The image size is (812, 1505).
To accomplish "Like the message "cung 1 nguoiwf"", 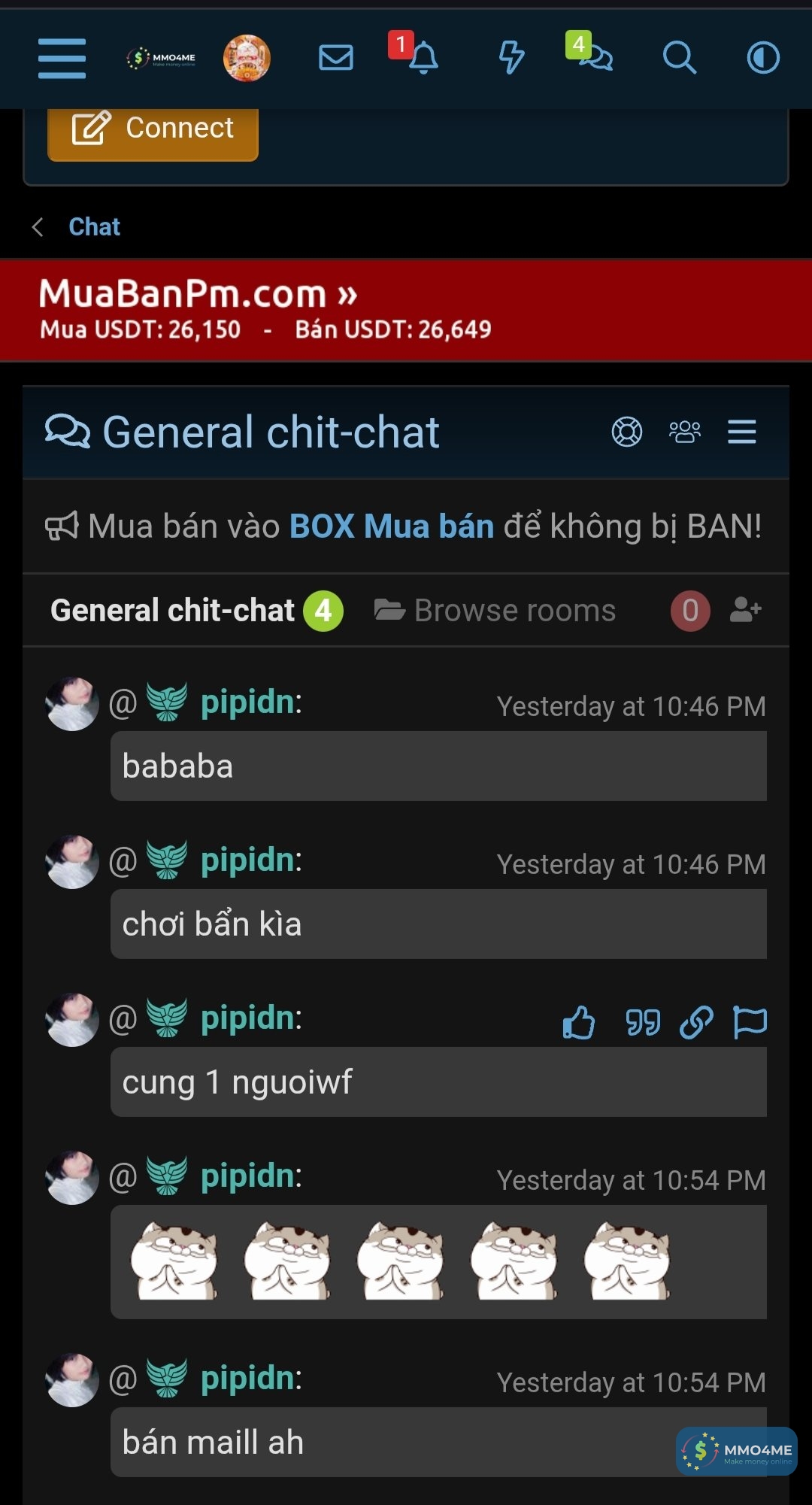I will click(578, 1023).
